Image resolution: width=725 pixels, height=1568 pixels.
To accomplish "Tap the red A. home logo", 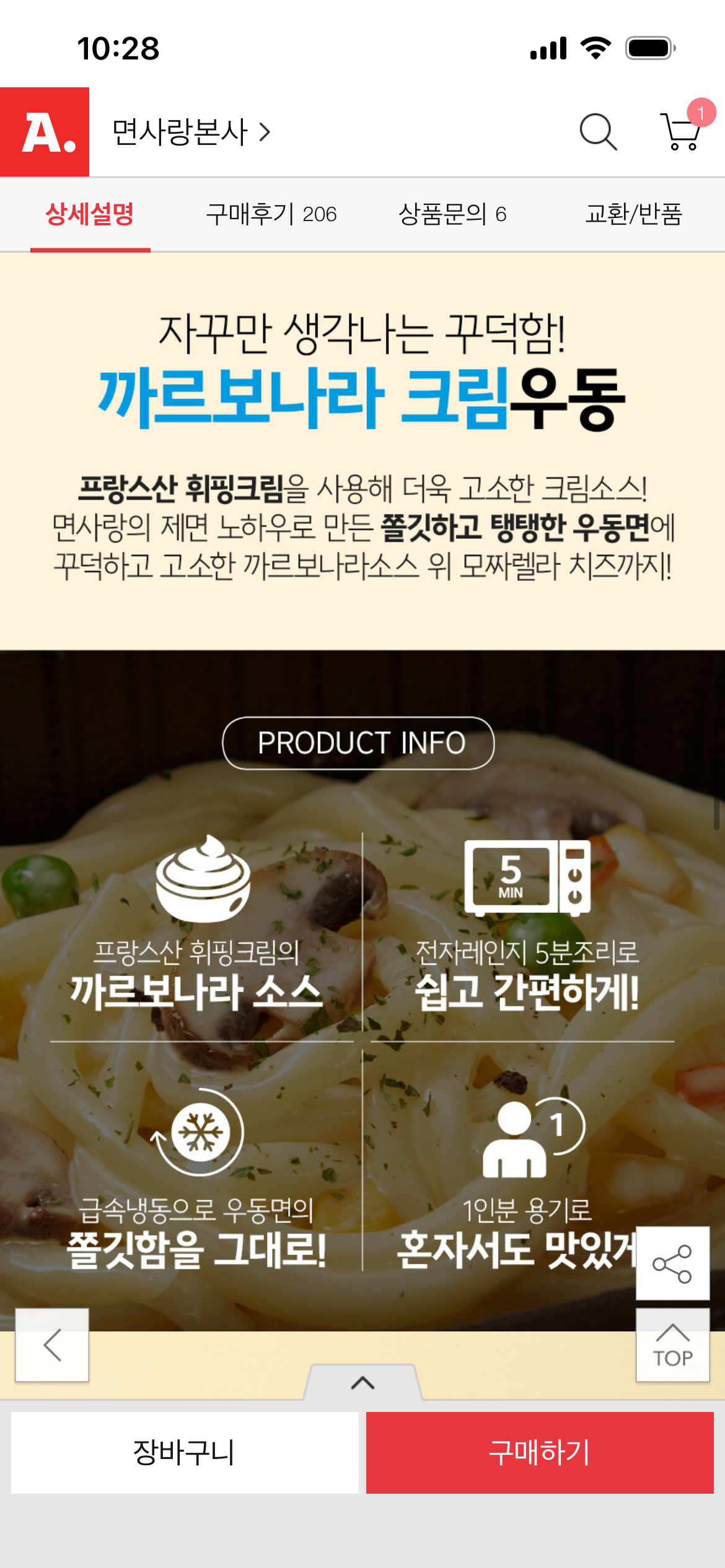I will click(45, 132).
